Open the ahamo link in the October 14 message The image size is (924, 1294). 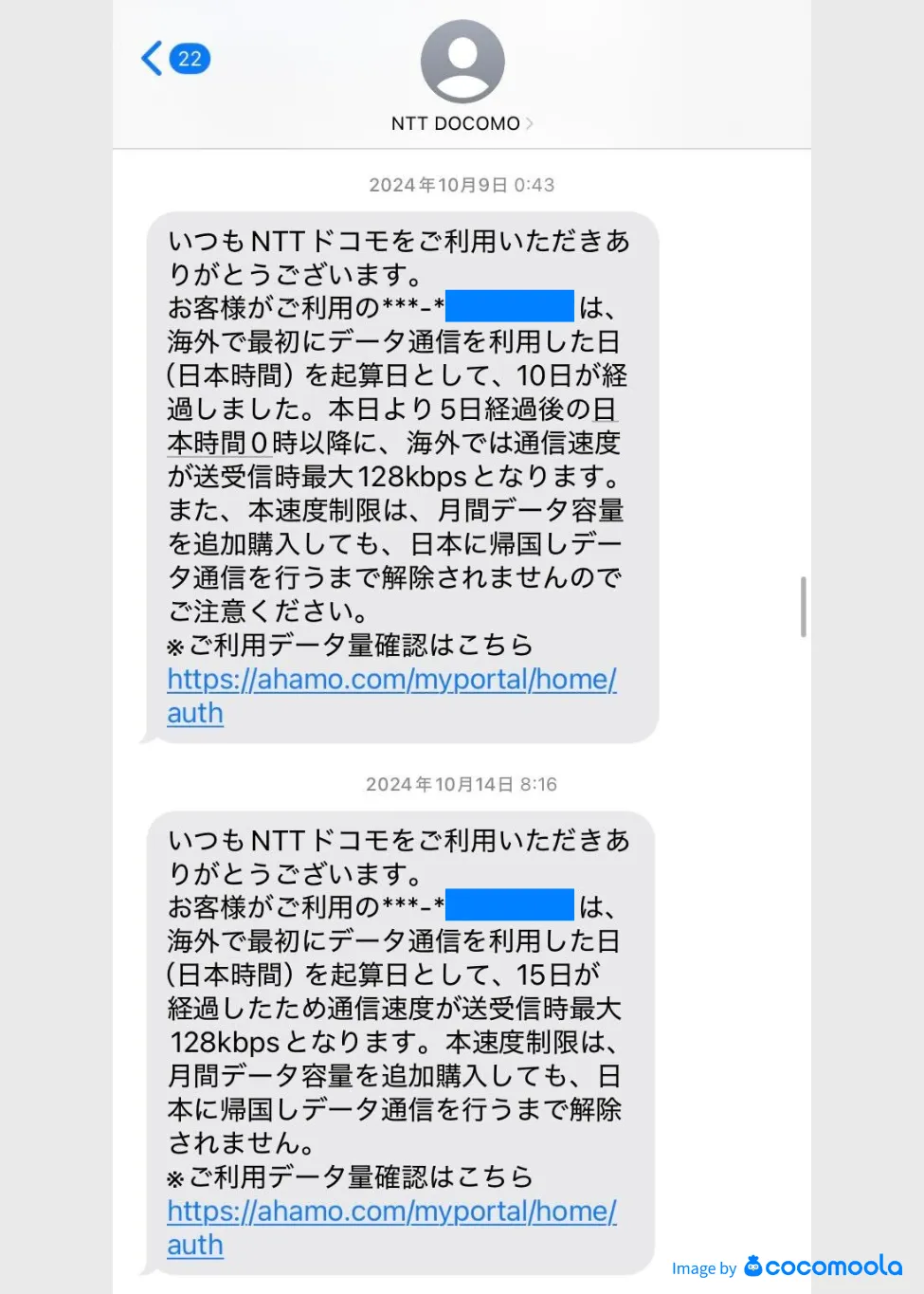click(390, 1212)
